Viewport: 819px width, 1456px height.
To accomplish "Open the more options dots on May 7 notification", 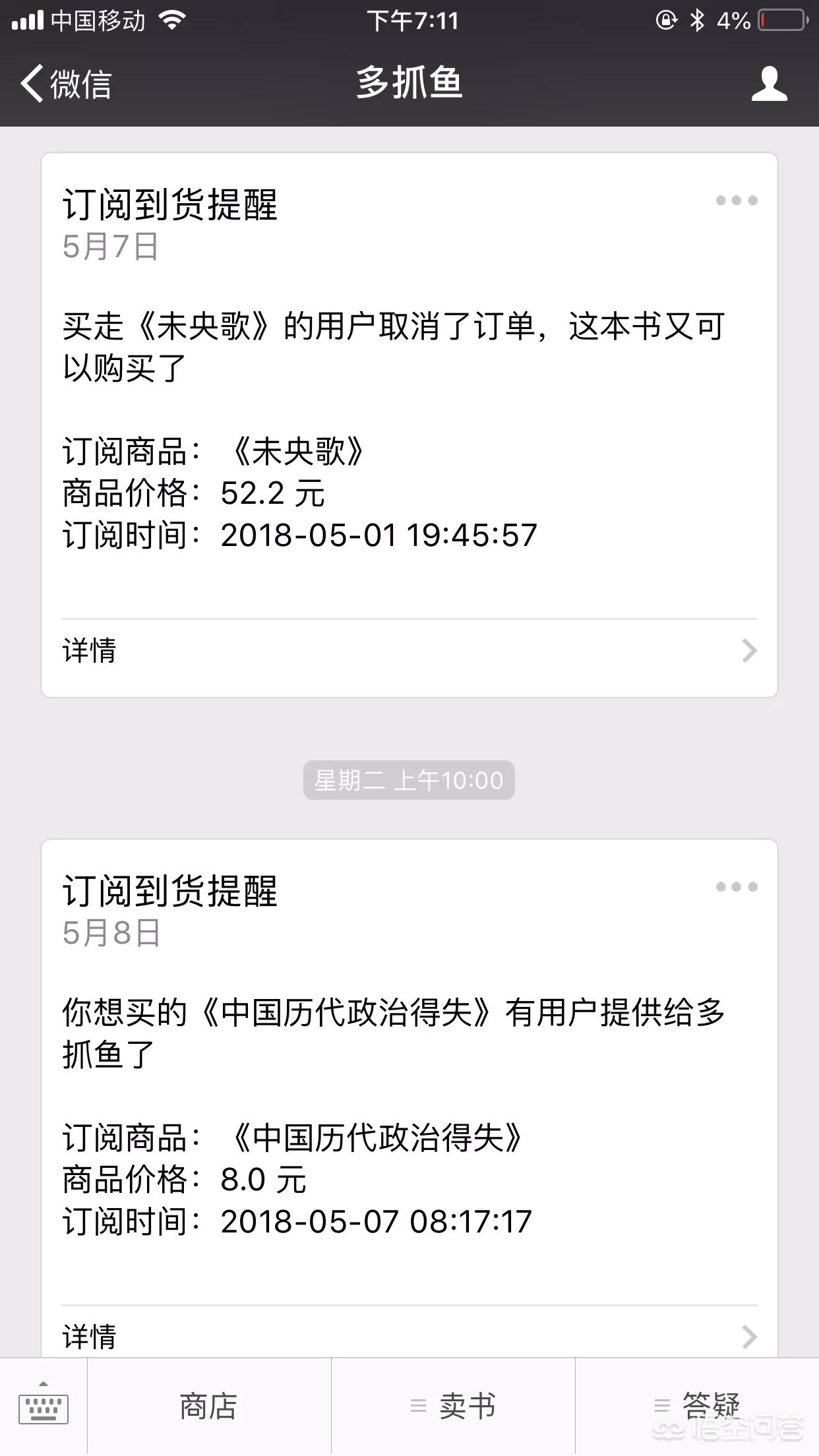I will point(737,202).
